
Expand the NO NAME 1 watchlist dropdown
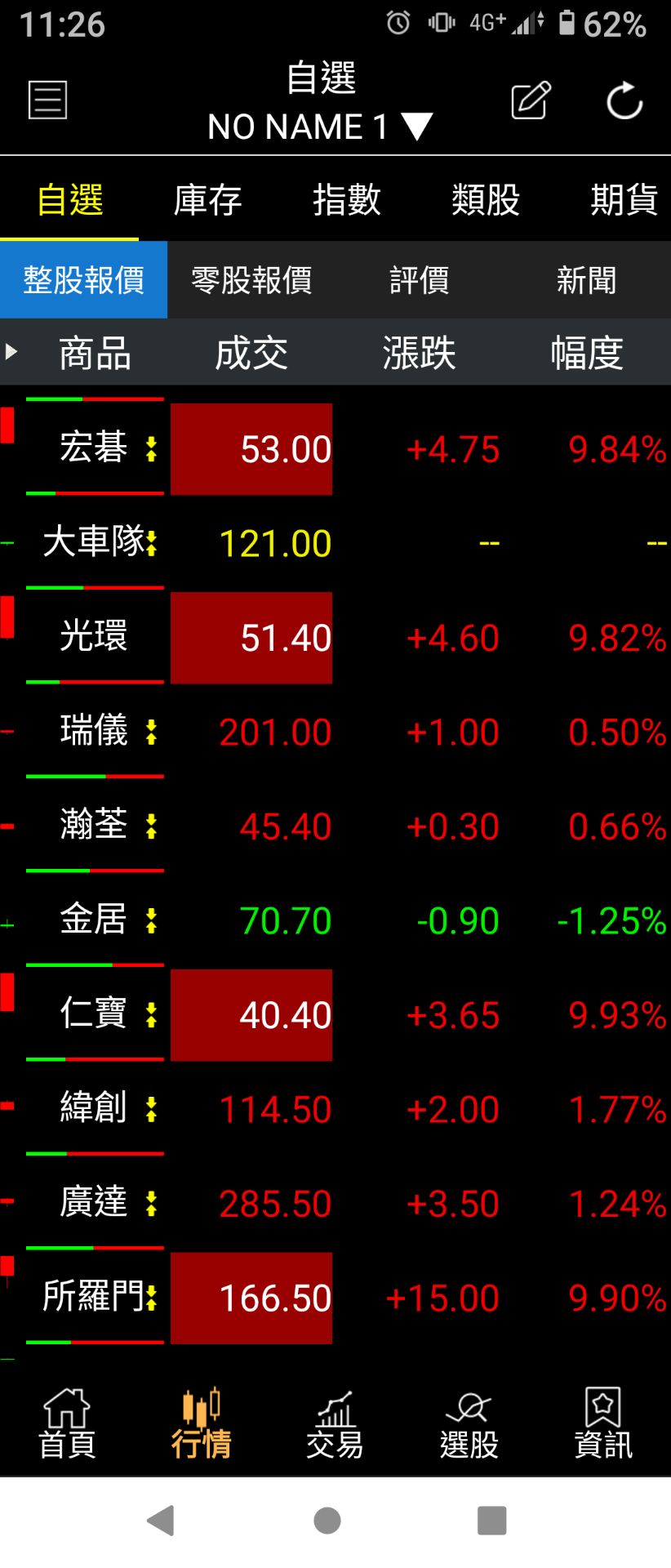point(319,127)
